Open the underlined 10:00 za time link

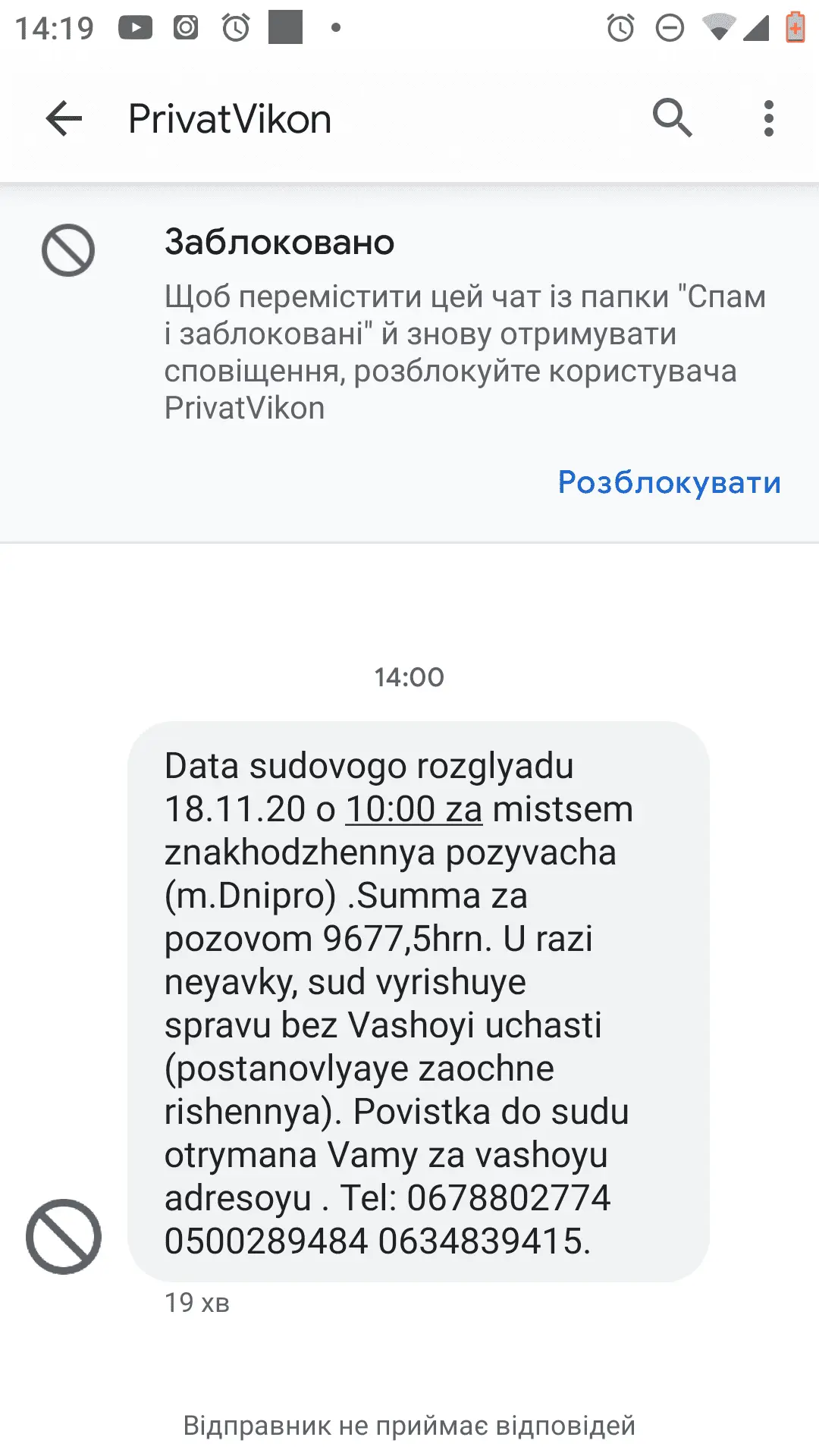tap(414, 809)
